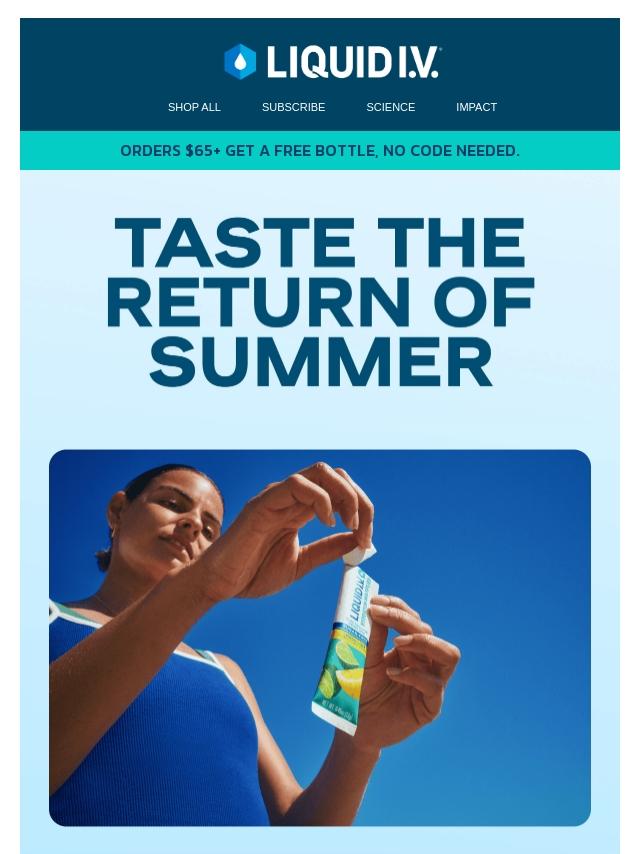Open the summer drink packet photo

click(320, 638)
